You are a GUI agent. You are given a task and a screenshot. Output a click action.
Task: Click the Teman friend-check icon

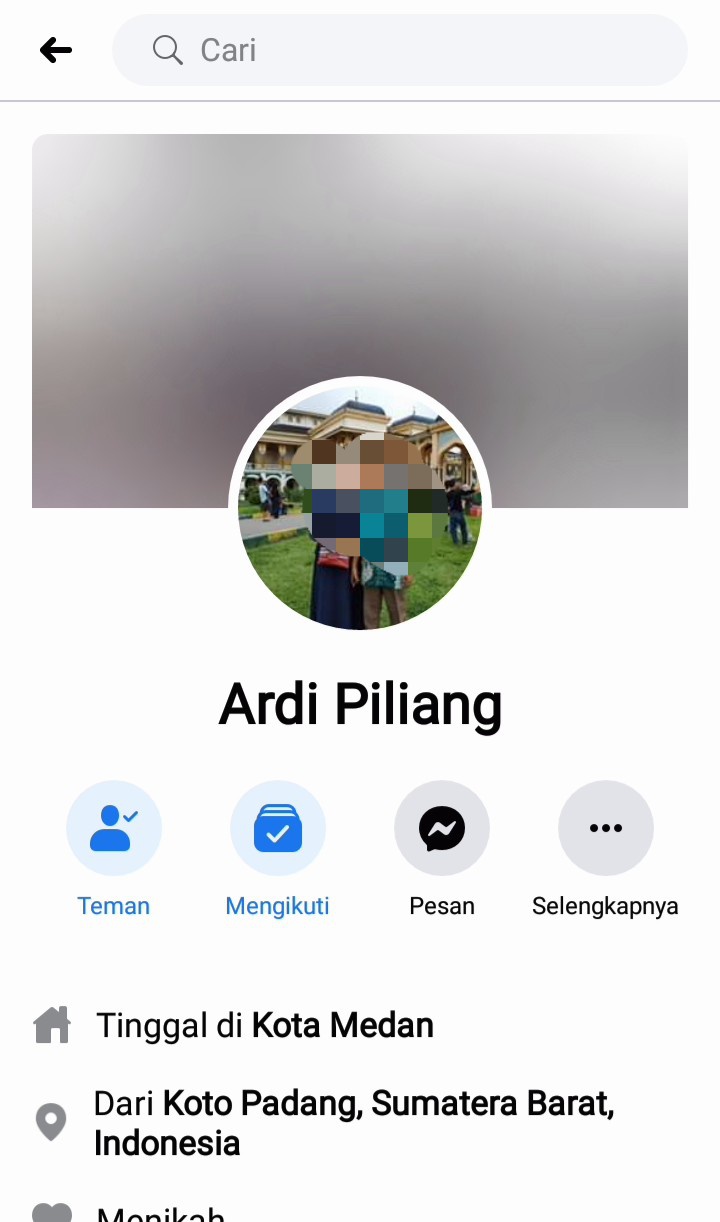pyautogui.click(x=114, y=828)
